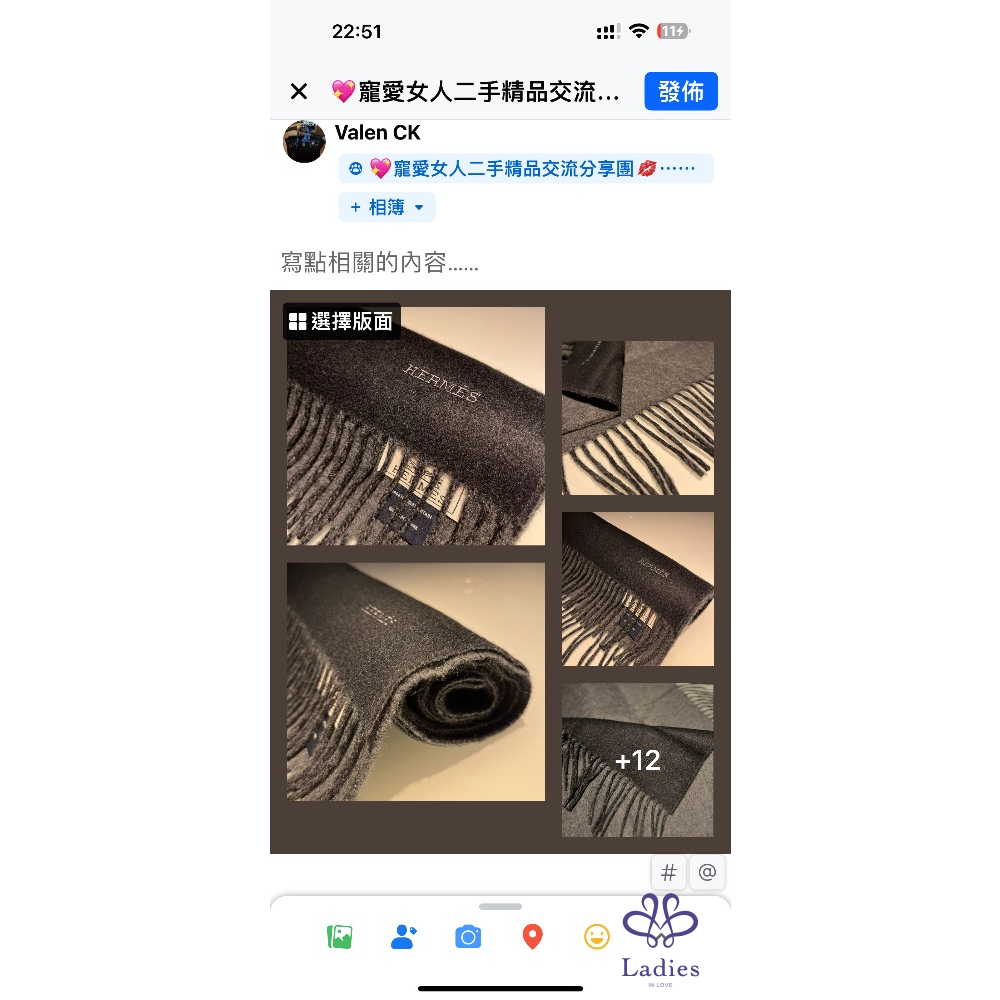The image size is (1000, 1000).
Task: Open the 相簿 album dropdown
Action: [387, 208]
